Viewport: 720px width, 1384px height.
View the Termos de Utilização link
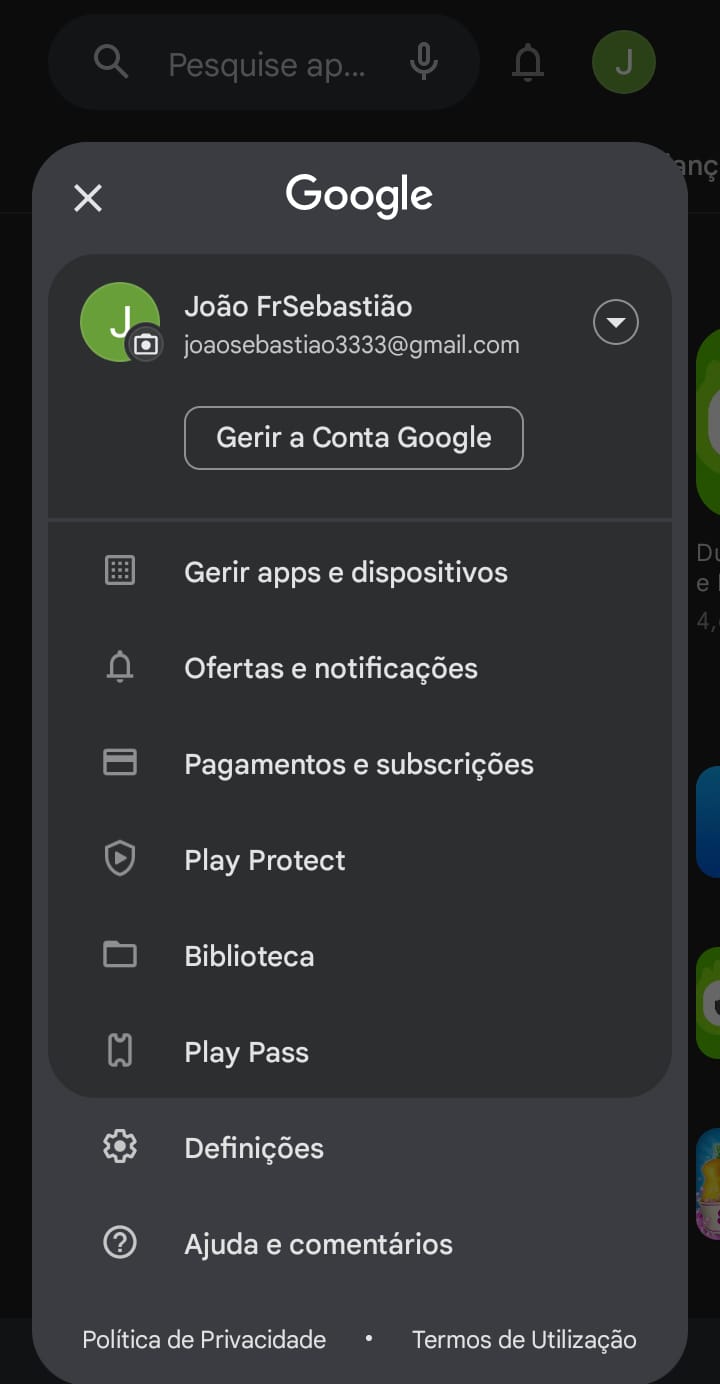coord(524,1339)
